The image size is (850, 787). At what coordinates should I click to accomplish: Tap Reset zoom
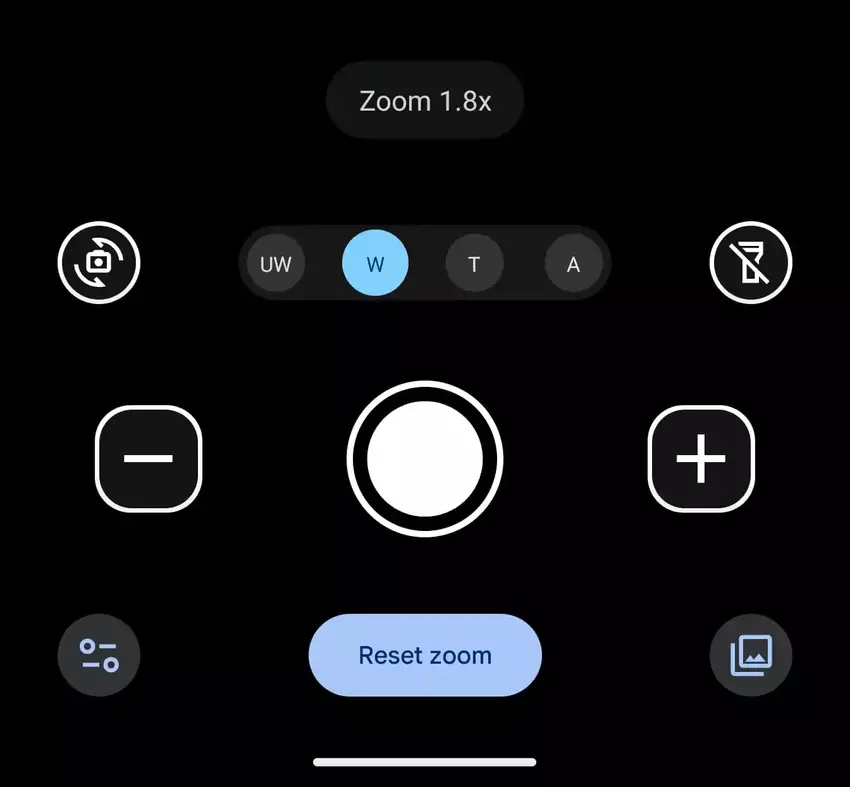(425, 656)
